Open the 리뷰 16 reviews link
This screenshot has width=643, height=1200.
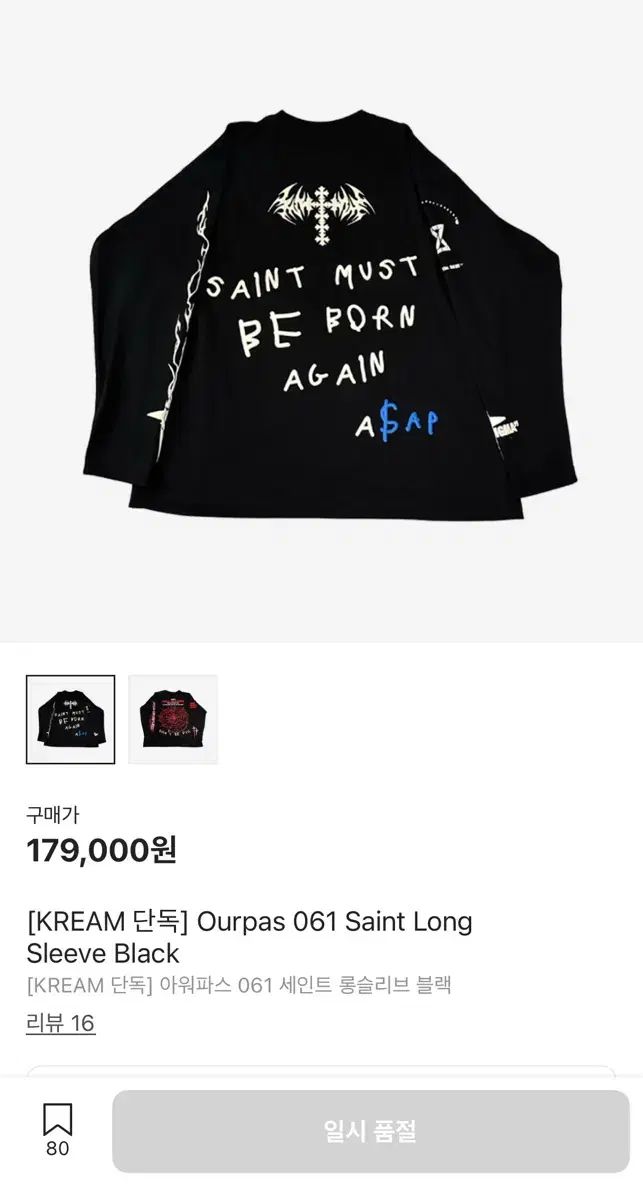coord(61,1023)
